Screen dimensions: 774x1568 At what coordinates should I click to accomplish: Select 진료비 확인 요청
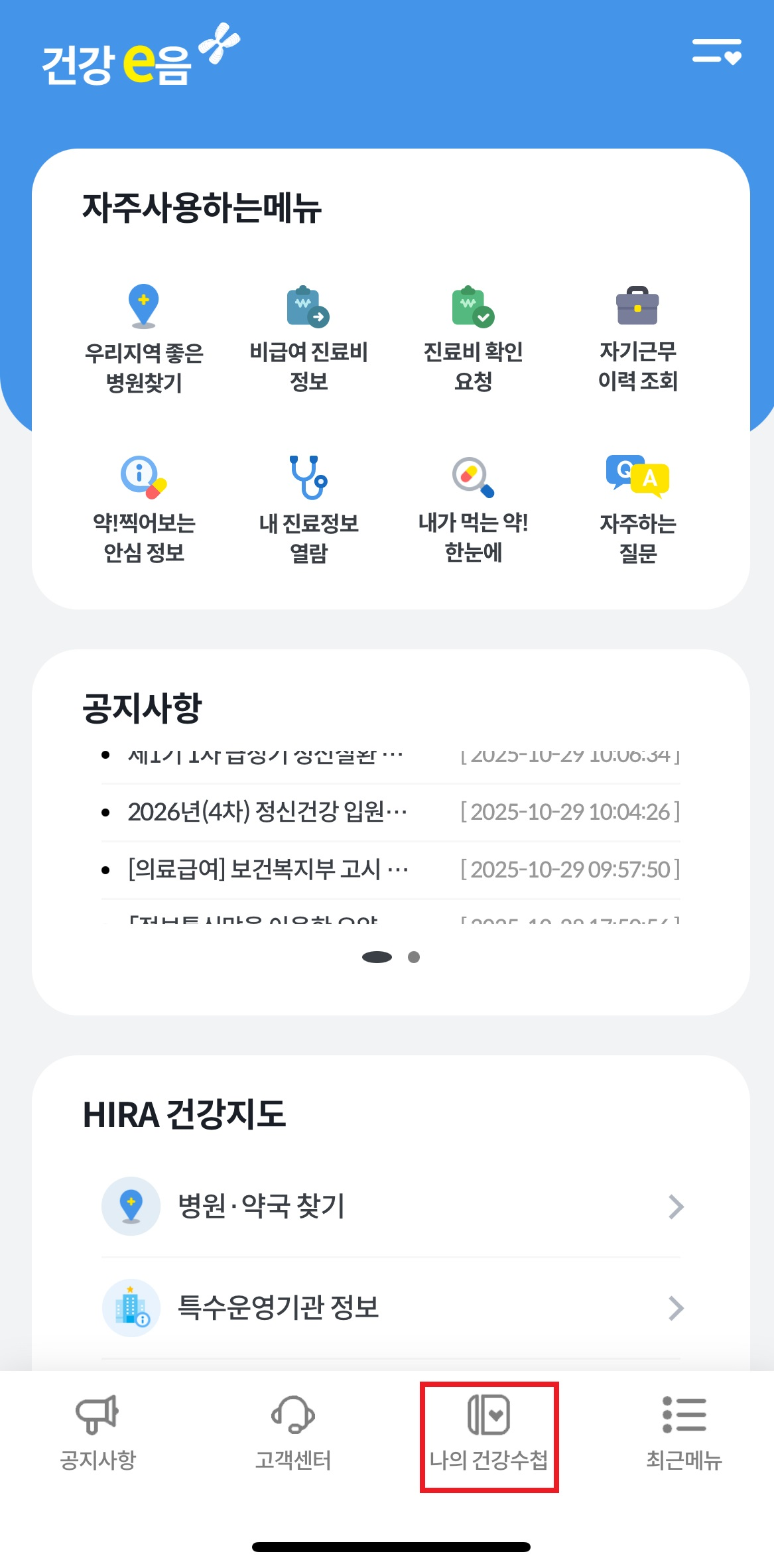click(x=473, y=339)
